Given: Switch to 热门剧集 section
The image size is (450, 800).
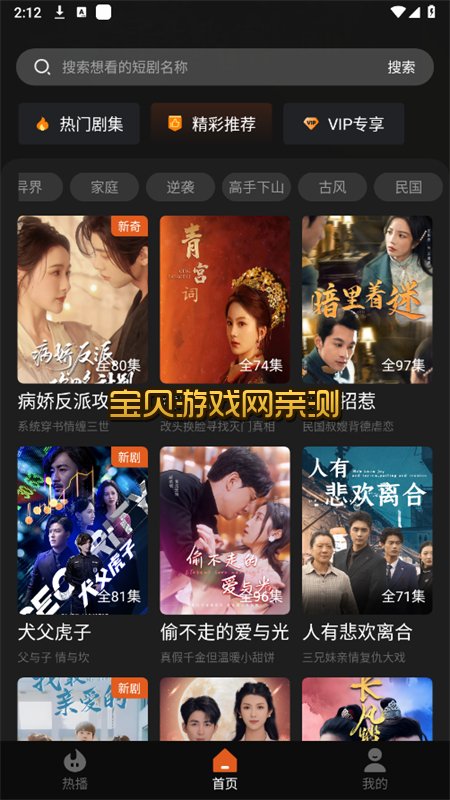Looking at the screenshot, I should [x=79, y=124].
